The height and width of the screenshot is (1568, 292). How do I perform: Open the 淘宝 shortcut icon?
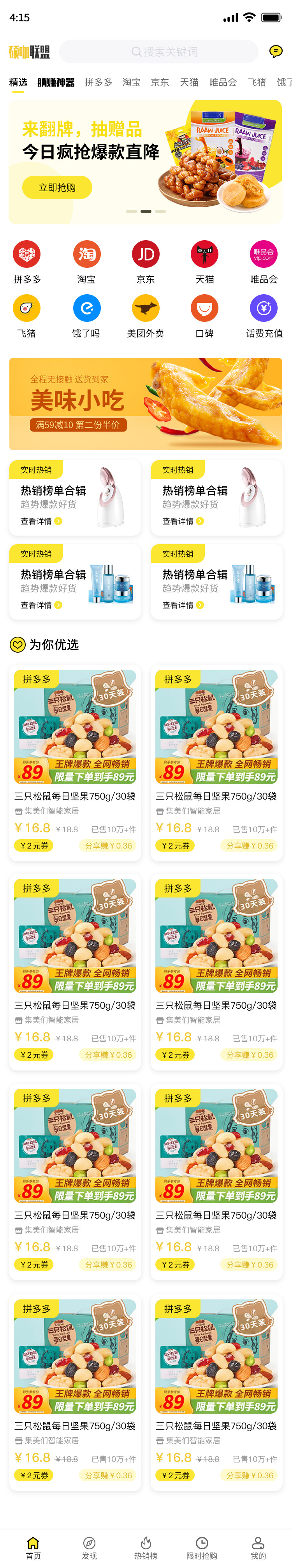pyautogui.click(x=86, y=261)
